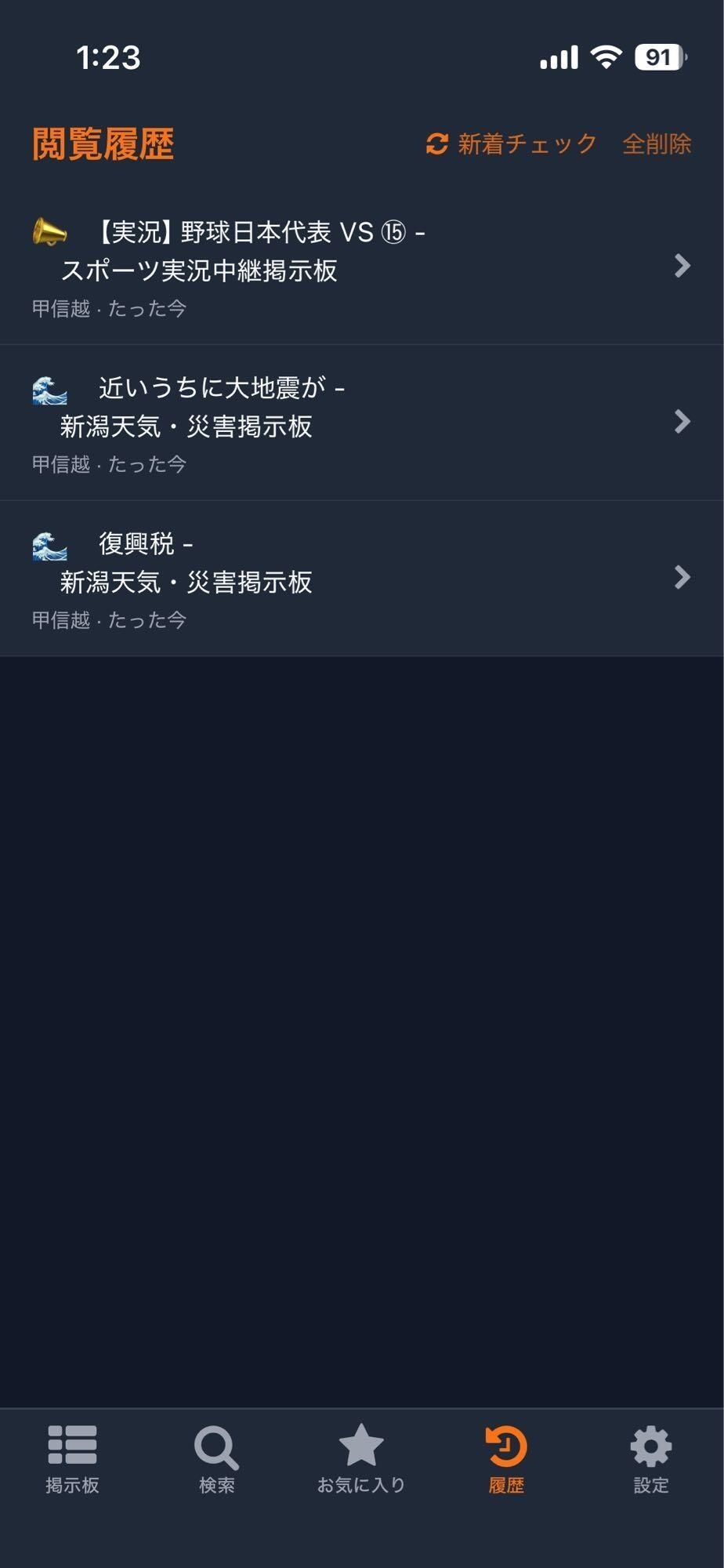Switch to the 検索 tab
The width and height of the screenshot is (724, 1568).
217,1460
